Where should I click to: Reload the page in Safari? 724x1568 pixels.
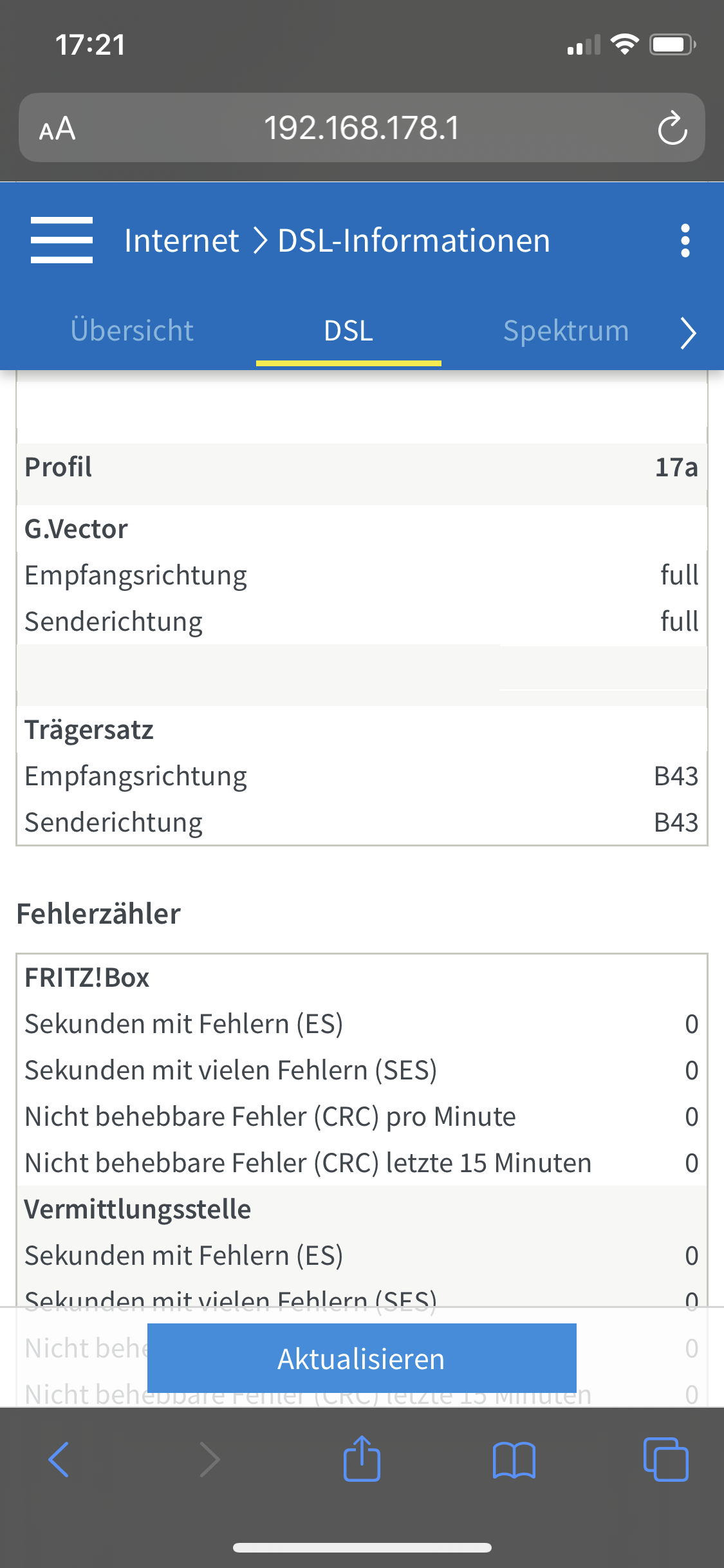coord(673,128)
